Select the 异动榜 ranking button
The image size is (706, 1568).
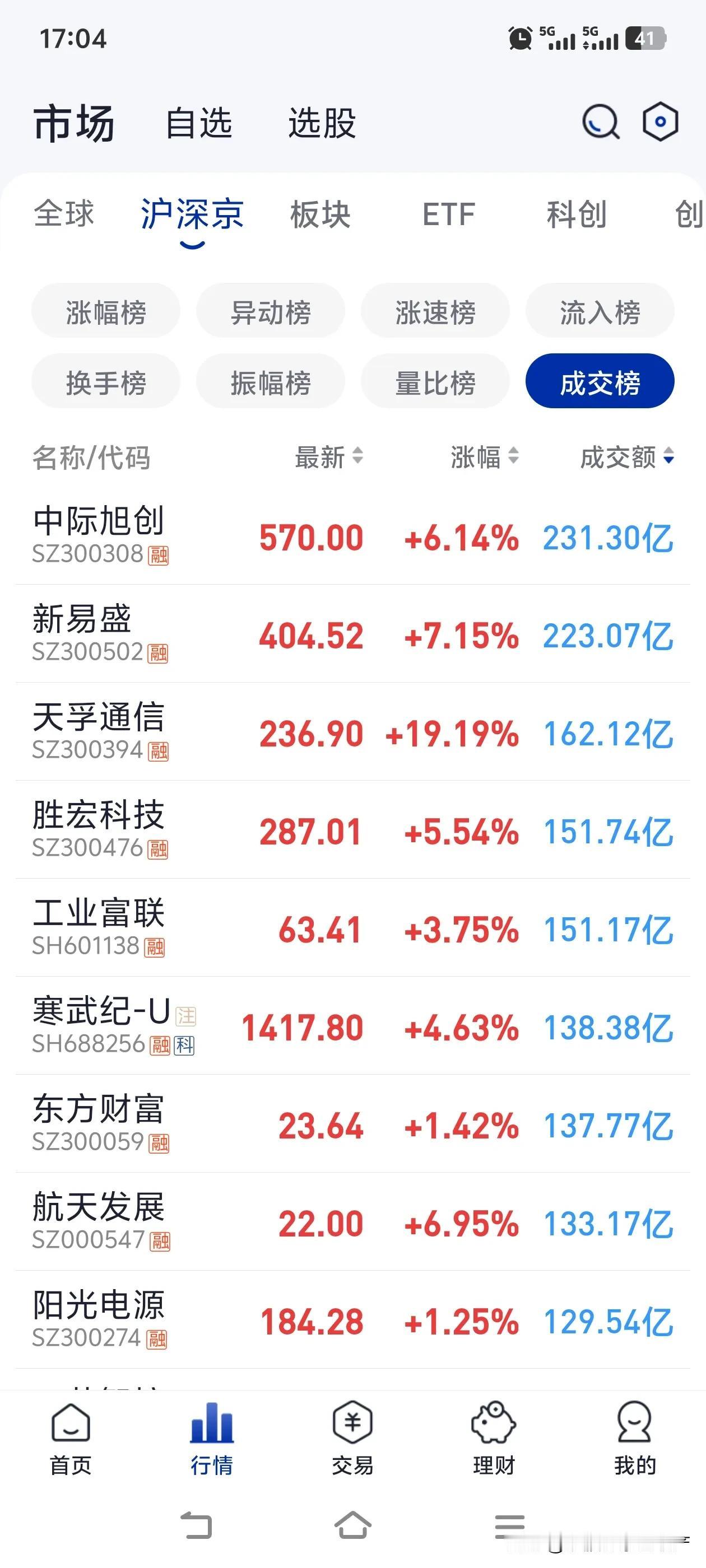click(x=270, y=311)
